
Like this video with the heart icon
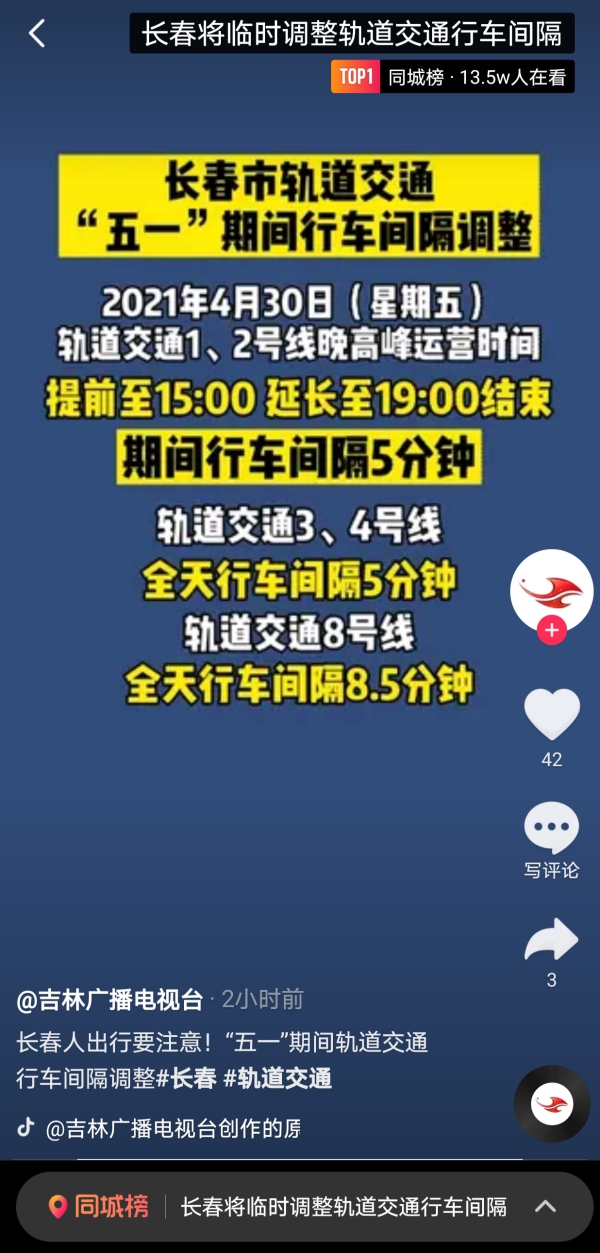(551, 714)
